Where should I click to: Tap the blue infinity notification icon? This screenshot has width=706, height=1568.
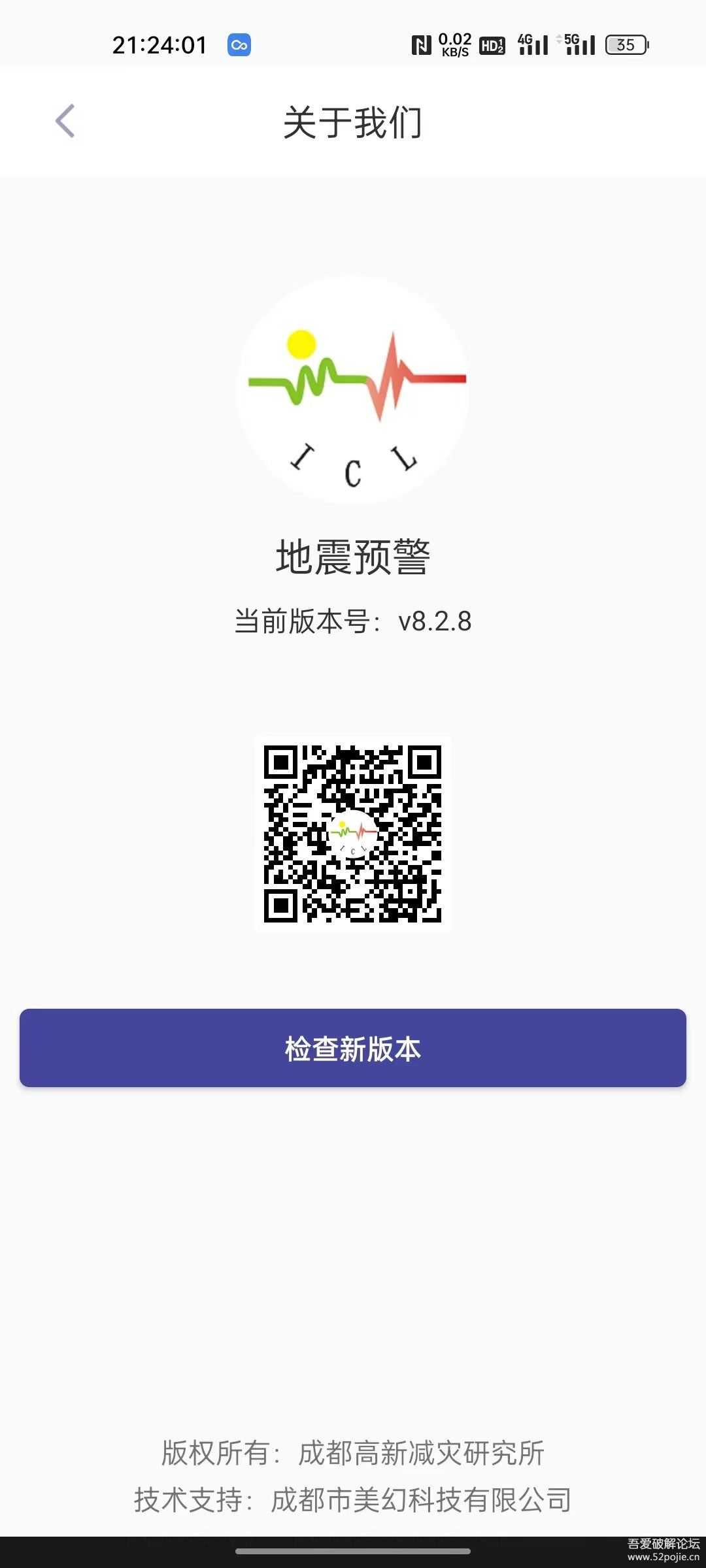tap(239, 44)
